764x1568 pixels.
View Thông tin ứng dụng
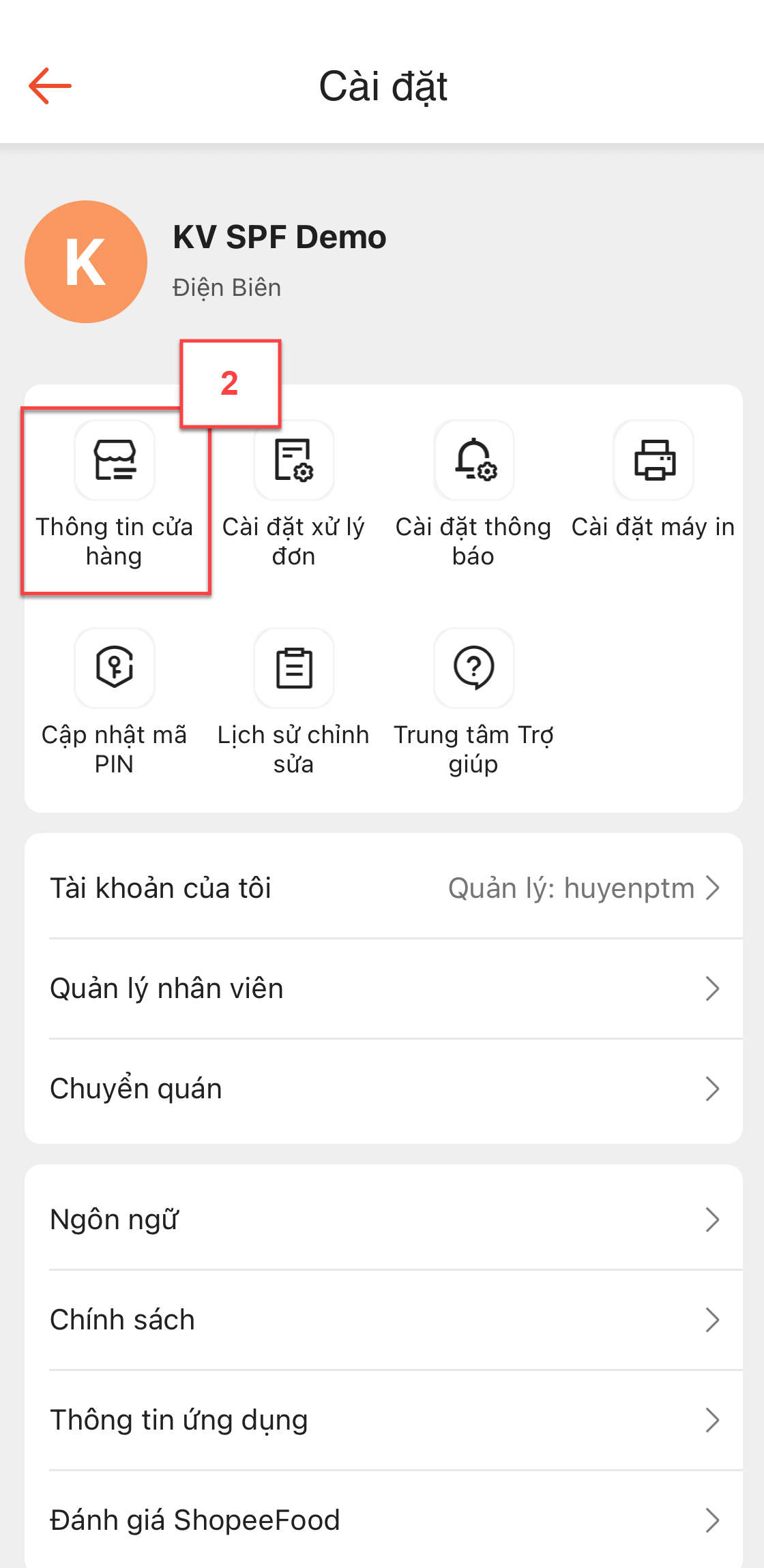point(384,1420)
